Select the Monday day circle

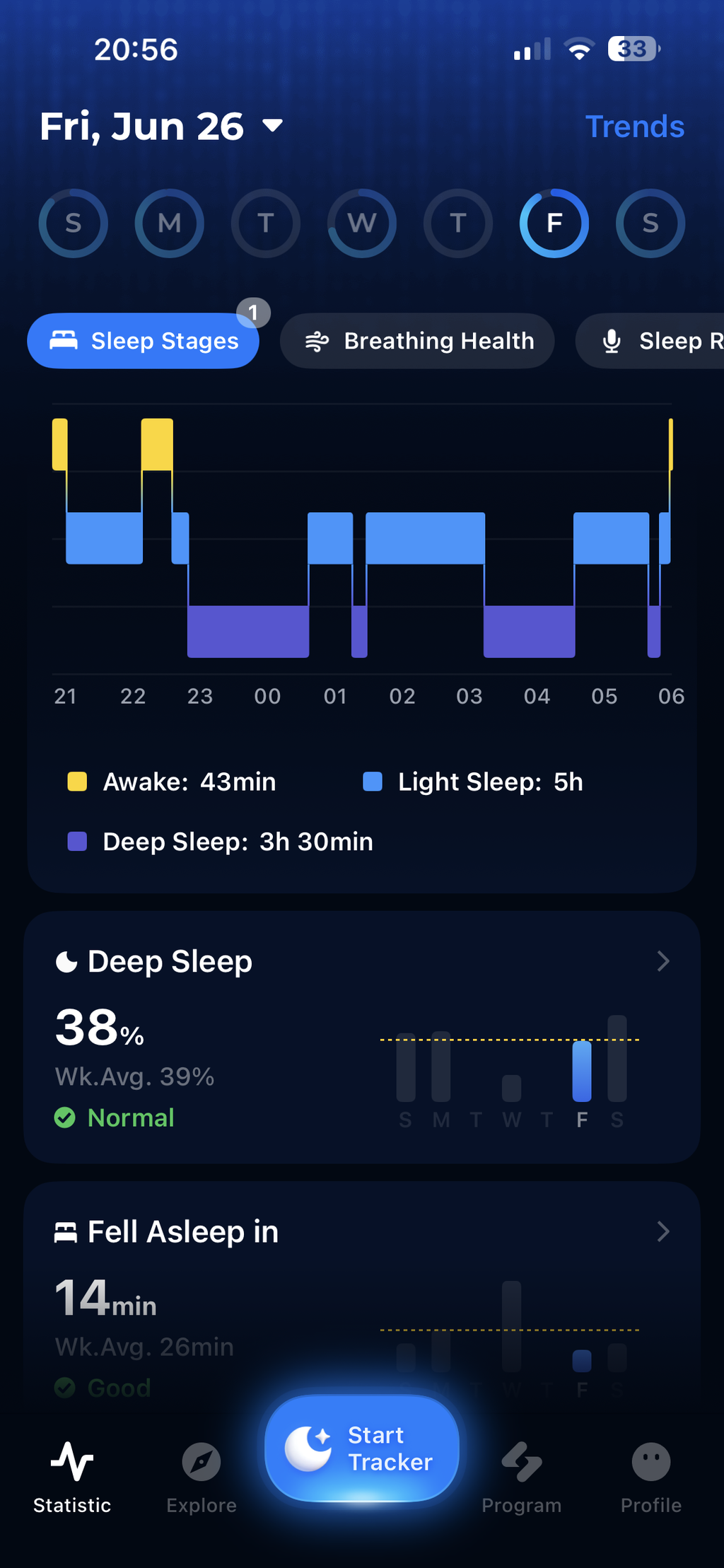pos(170,223)
